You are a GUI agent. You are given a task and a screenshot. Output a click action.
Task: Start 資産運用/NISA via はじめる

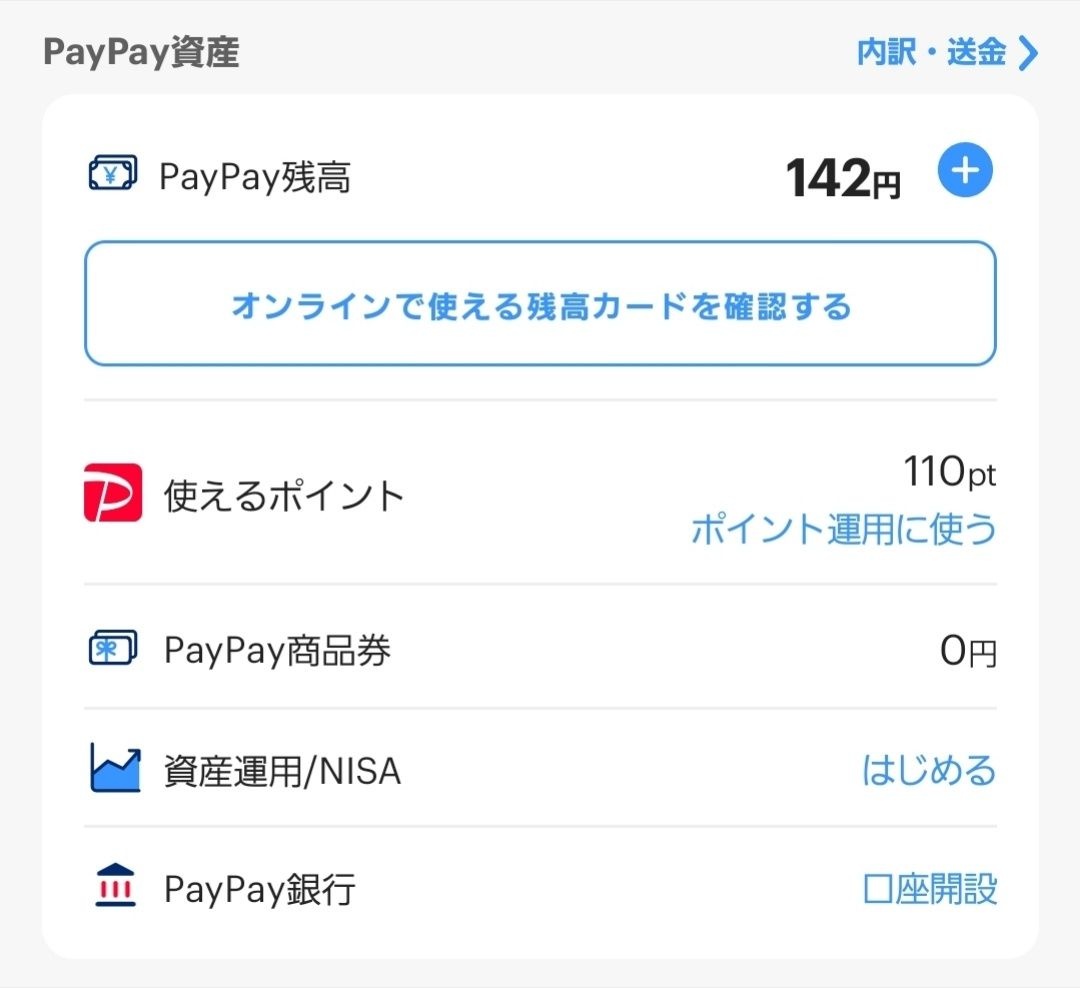coord(929,771)
